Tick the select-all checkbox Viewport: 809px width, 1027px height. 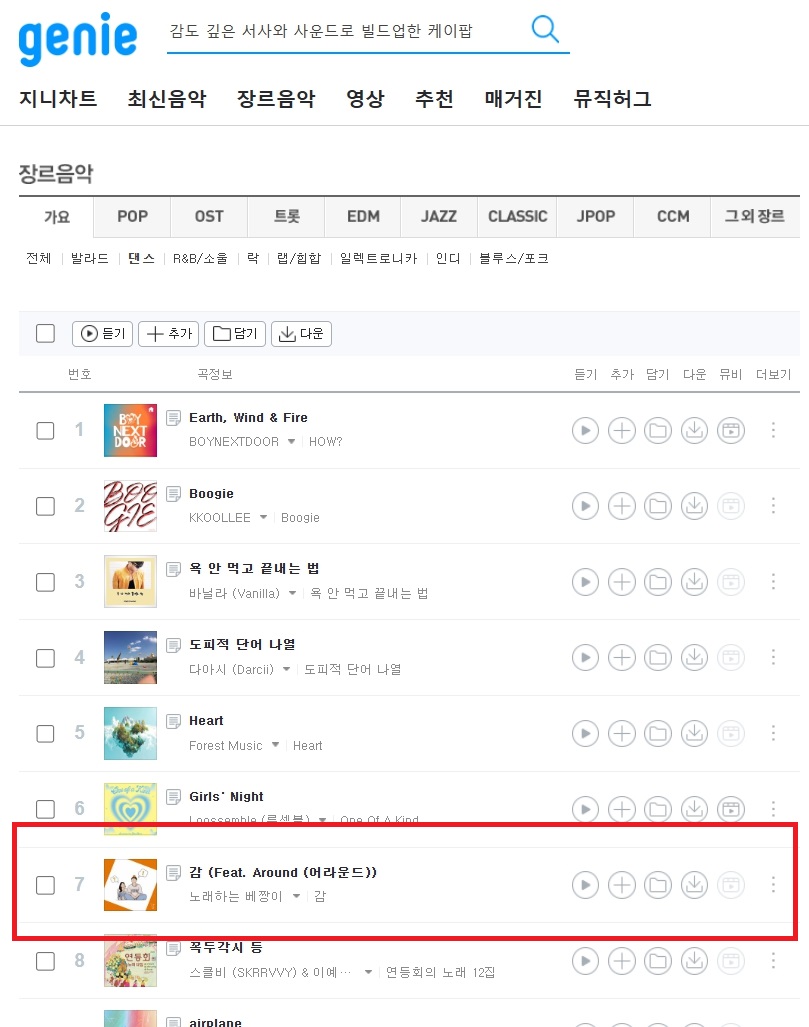point(45,333)
